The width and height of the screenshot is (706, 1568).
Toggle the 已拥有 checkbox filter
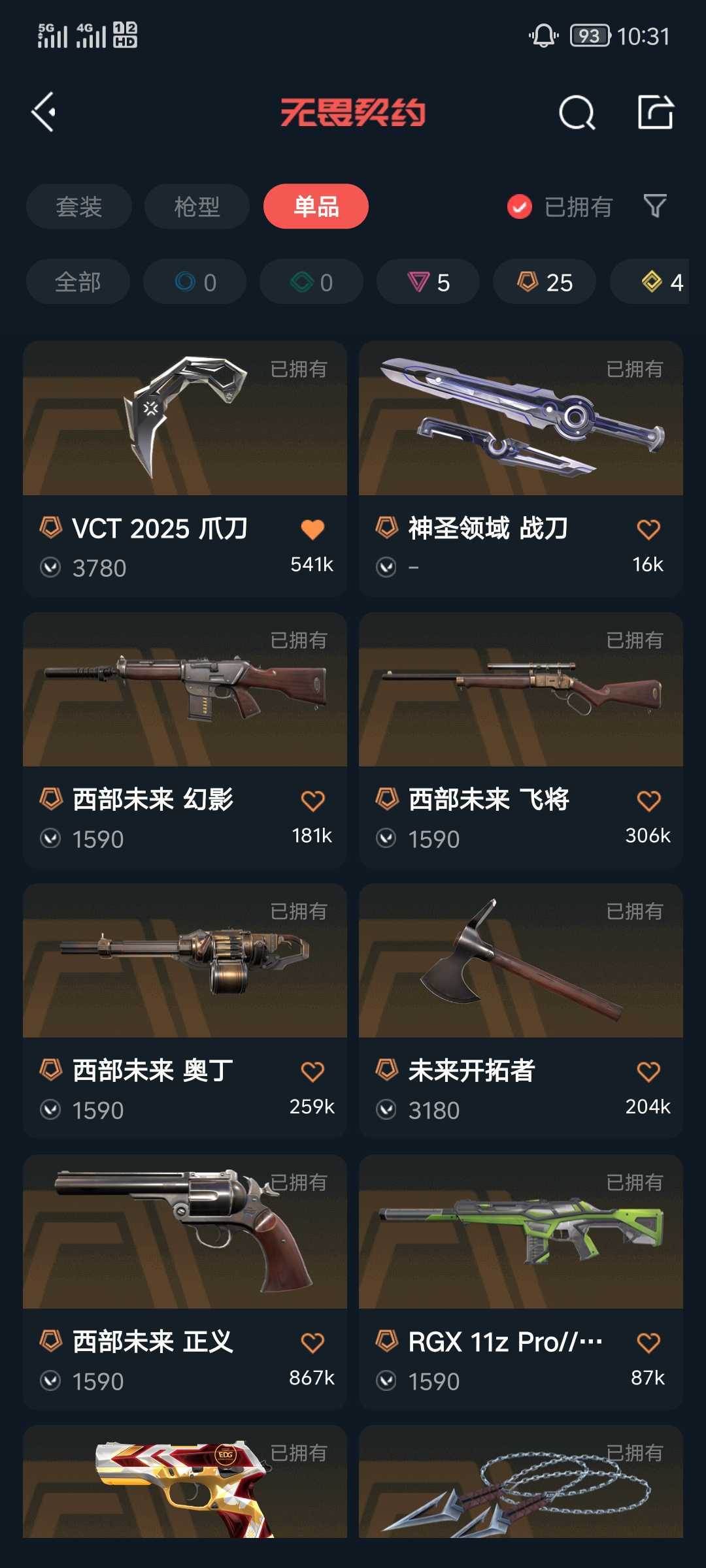pos(520,207)
